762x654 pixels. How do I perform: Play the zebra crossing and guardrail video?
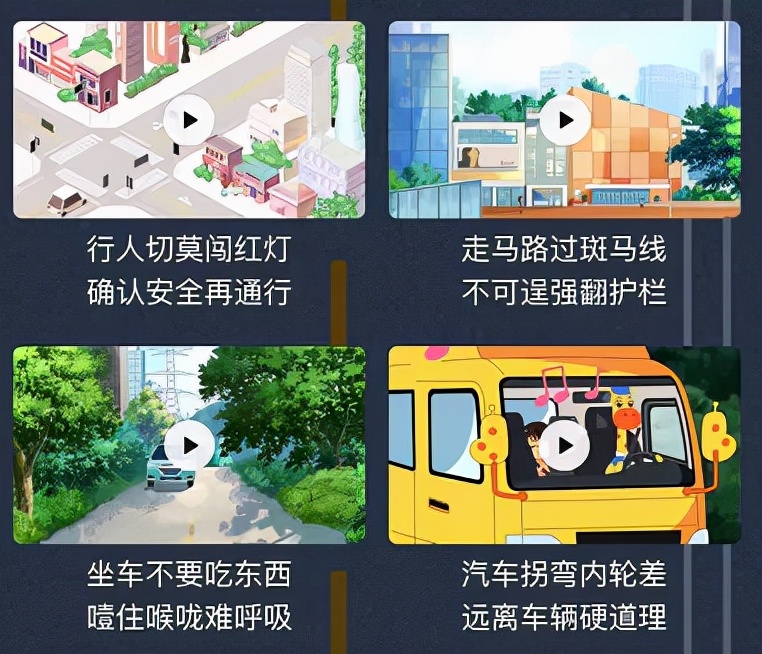(x=565, y=121)
